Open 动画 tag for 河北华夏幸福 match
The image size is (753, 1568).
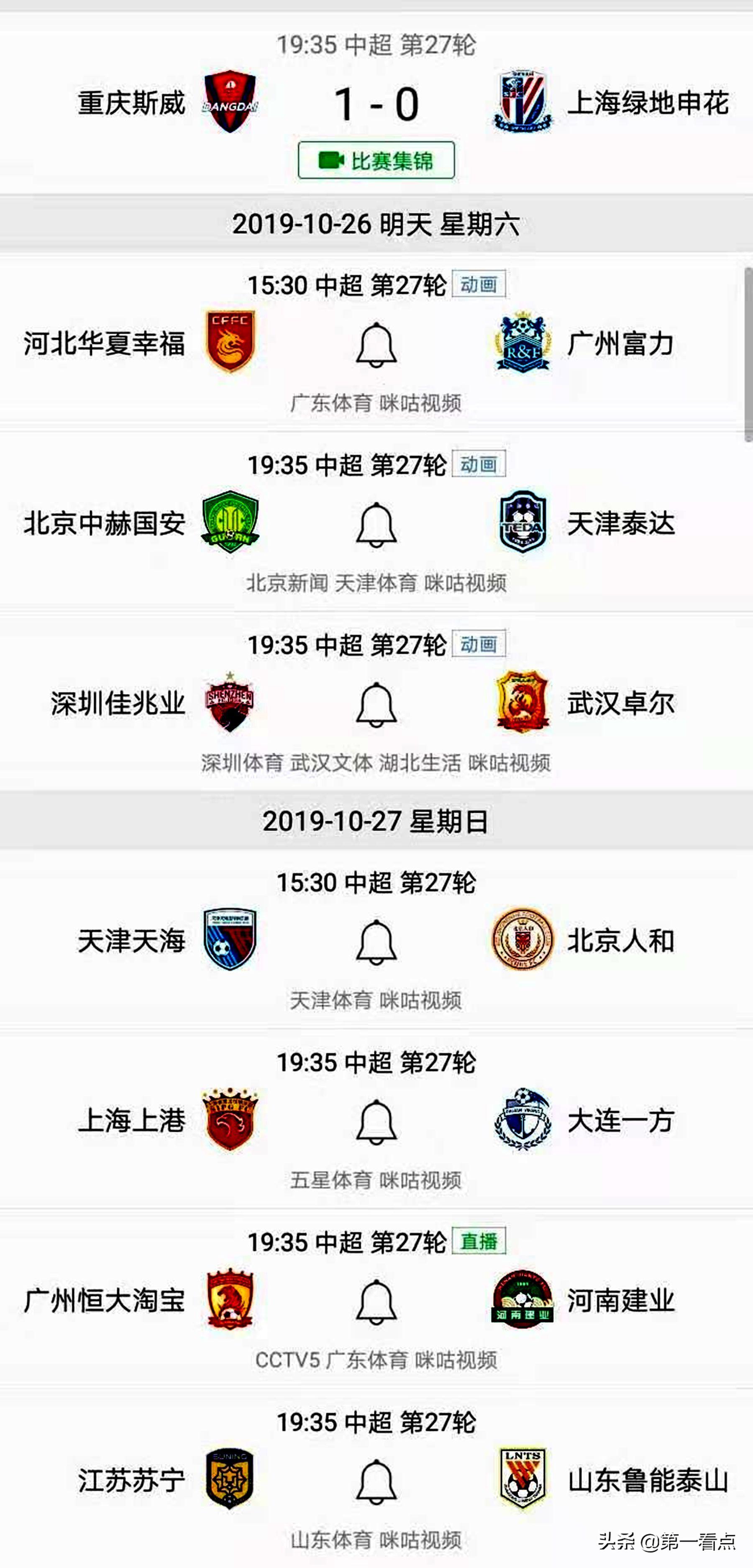coord(479,285)
